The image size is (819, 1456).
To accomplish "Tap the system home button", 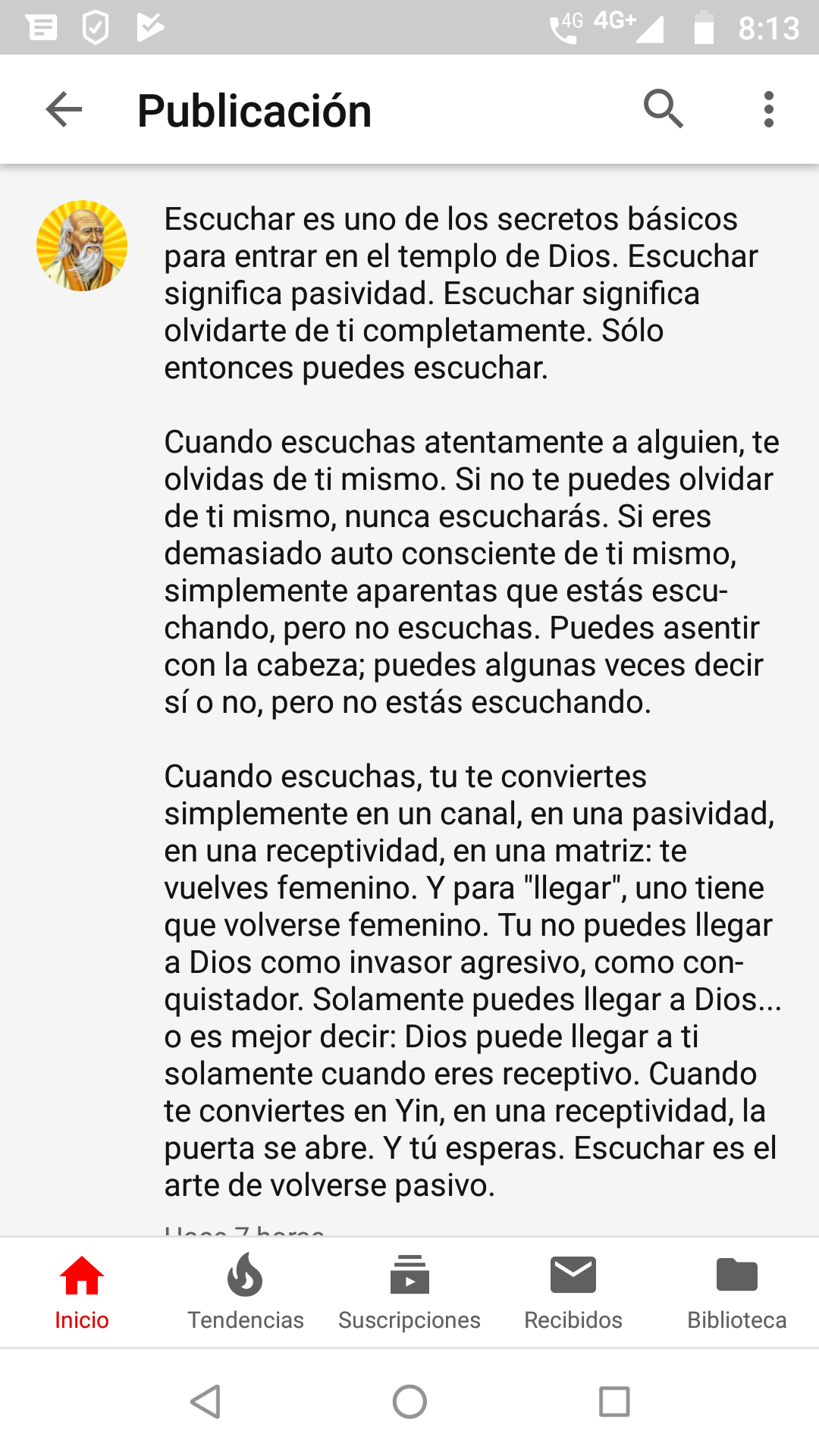I will (x=409, y=1401).
